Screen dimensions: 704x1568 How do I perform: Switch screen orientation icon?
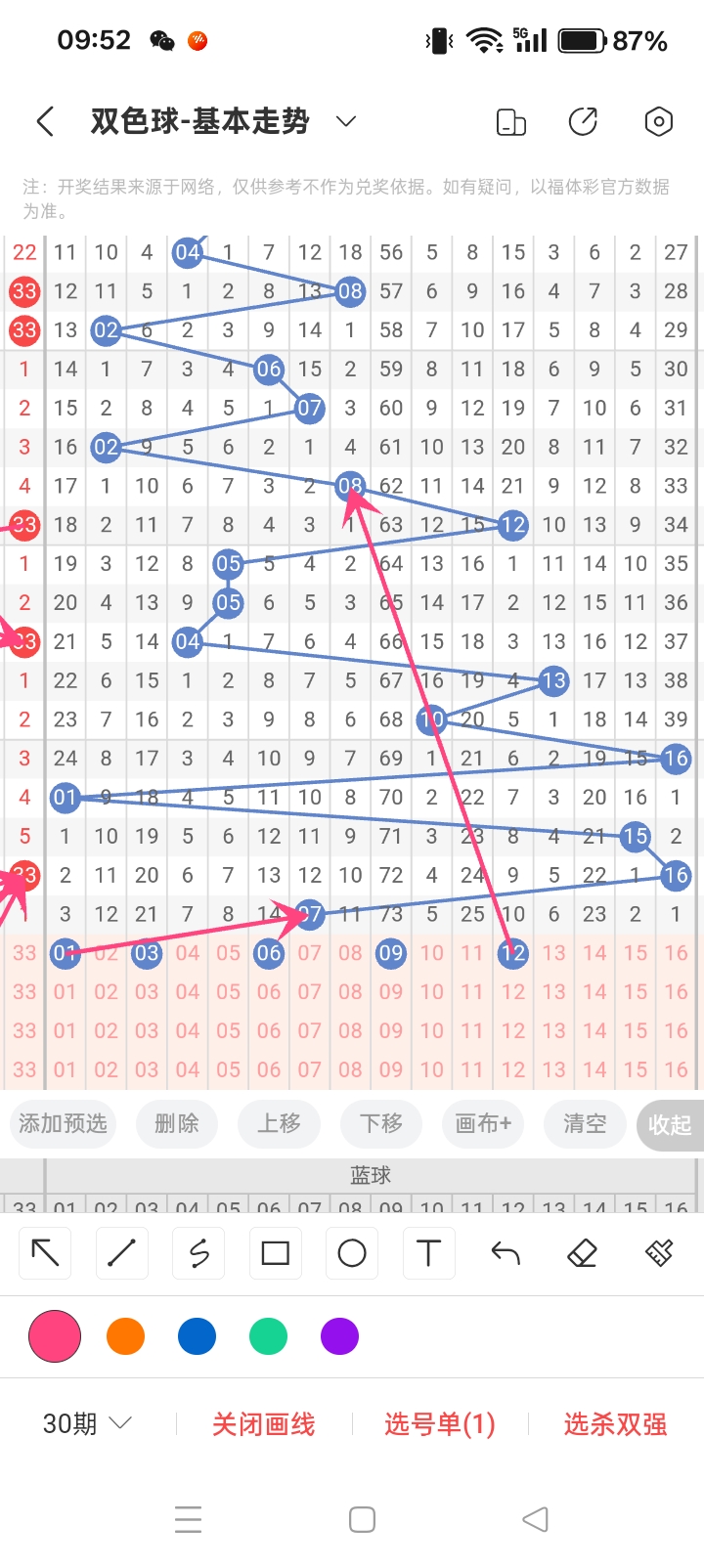[x=510, y=122]
